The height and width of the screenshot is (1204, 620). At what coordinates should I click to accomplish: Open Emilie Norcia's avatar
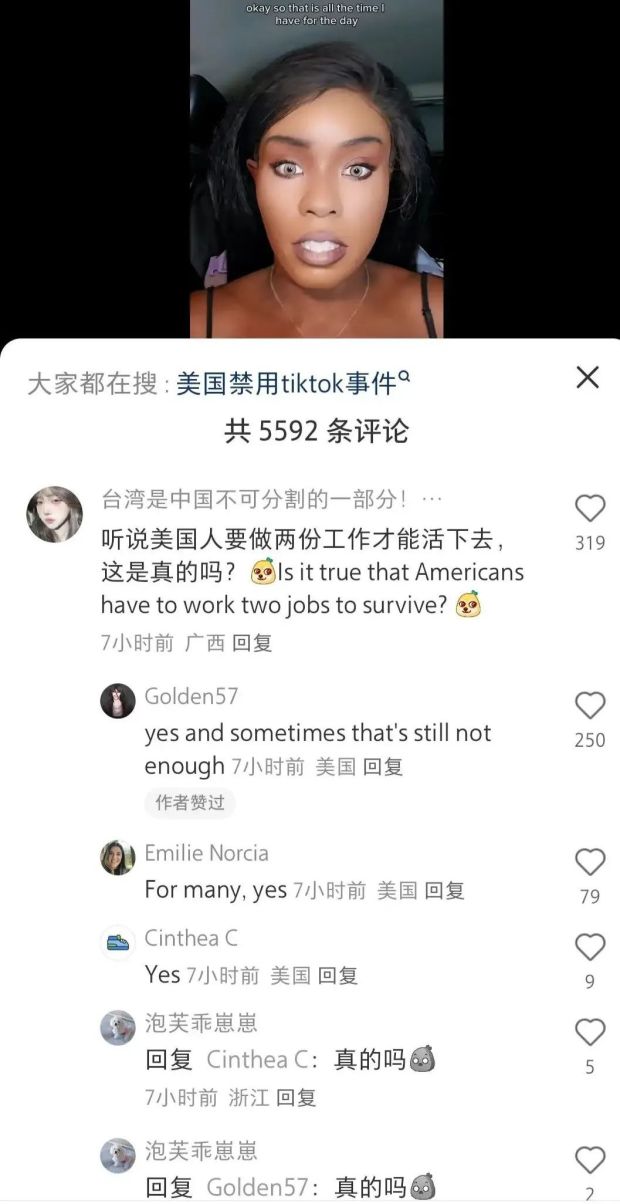point(118,858)
